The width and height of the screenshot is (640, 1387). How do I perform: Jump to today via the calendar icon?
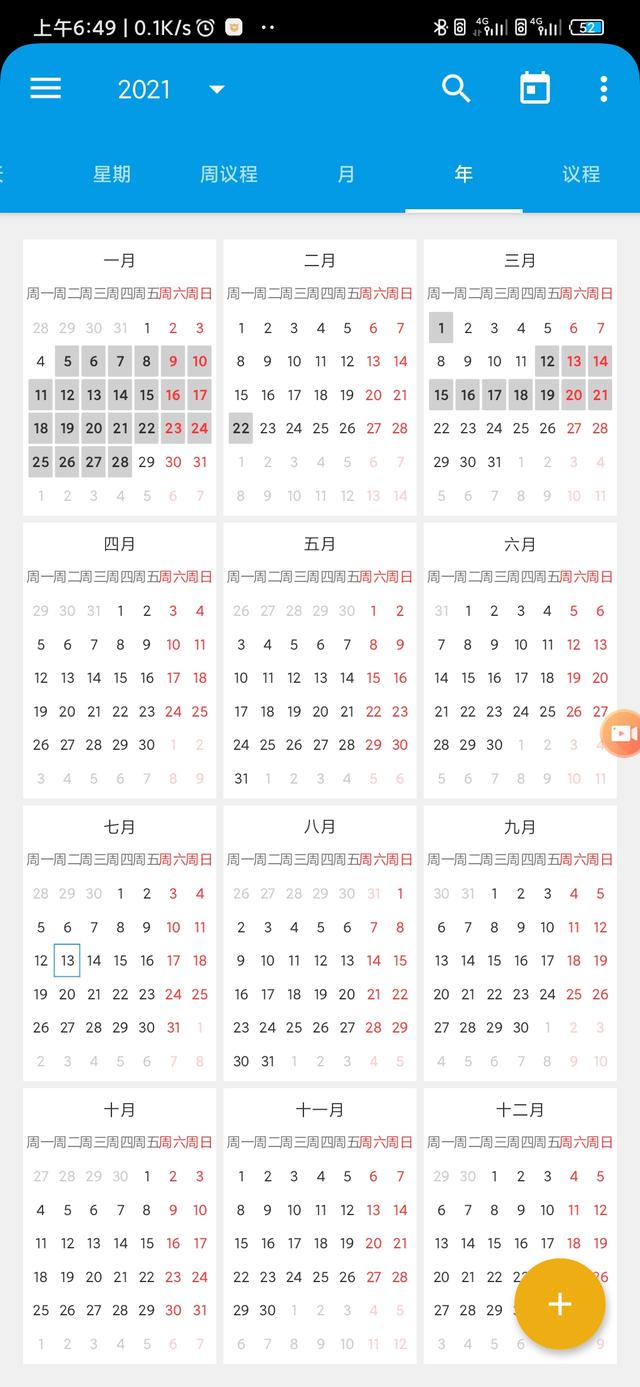535,88
